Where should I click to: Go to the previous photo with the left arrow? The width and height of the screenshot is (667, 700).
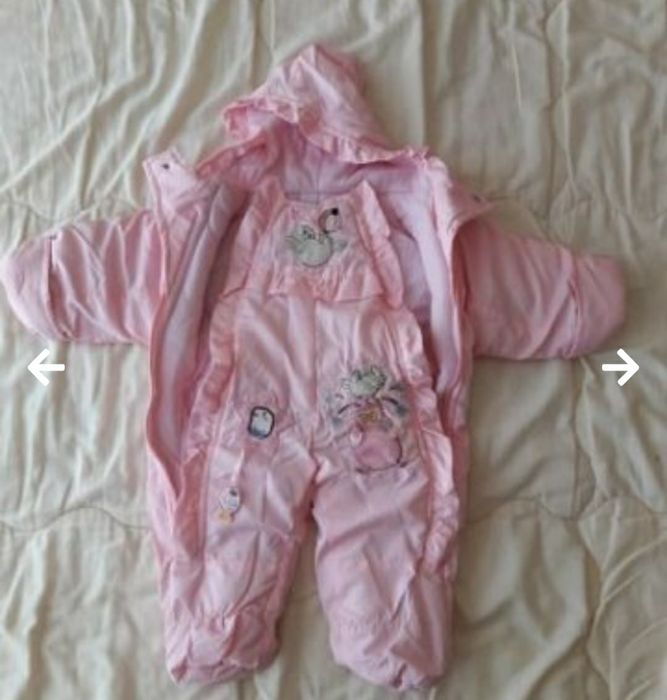(46, 367)
